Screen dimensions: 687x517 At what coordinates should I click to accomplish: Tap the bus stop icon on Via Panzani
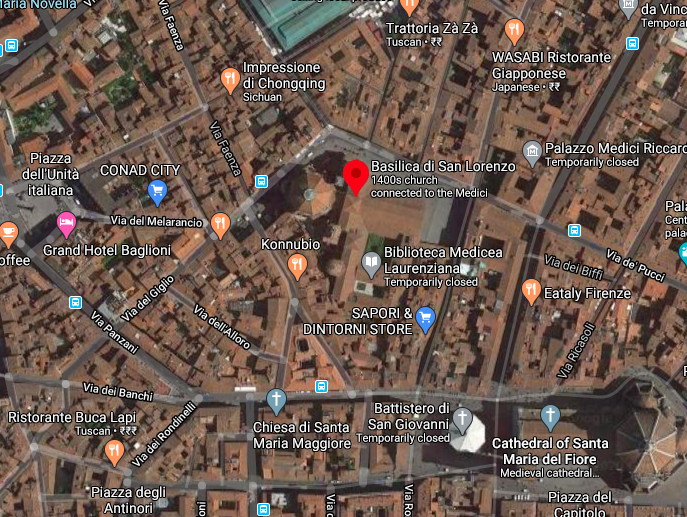[x=76, y=302]
